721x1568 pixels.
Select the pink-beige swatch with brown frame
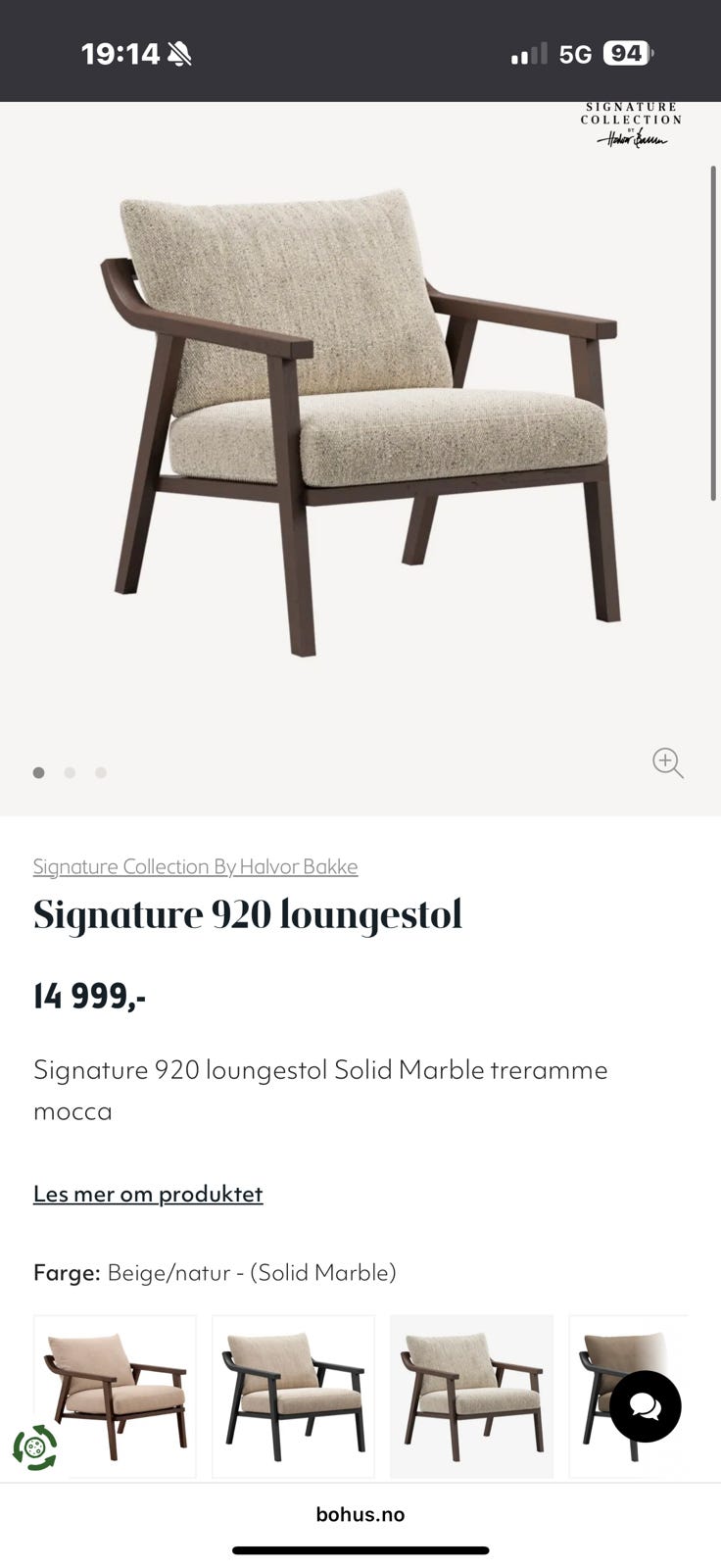[116, 1395]
